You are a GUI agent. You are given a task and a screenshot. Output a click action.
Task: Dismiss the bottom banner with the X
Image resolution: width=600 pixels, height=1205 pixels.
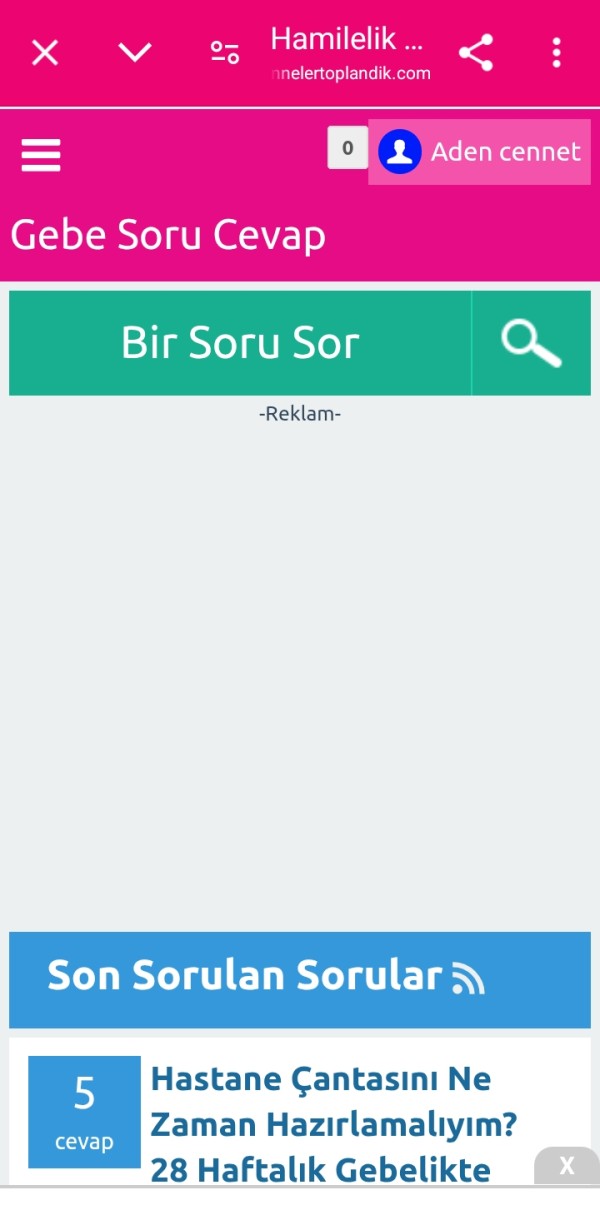(x=567, y=1166)
